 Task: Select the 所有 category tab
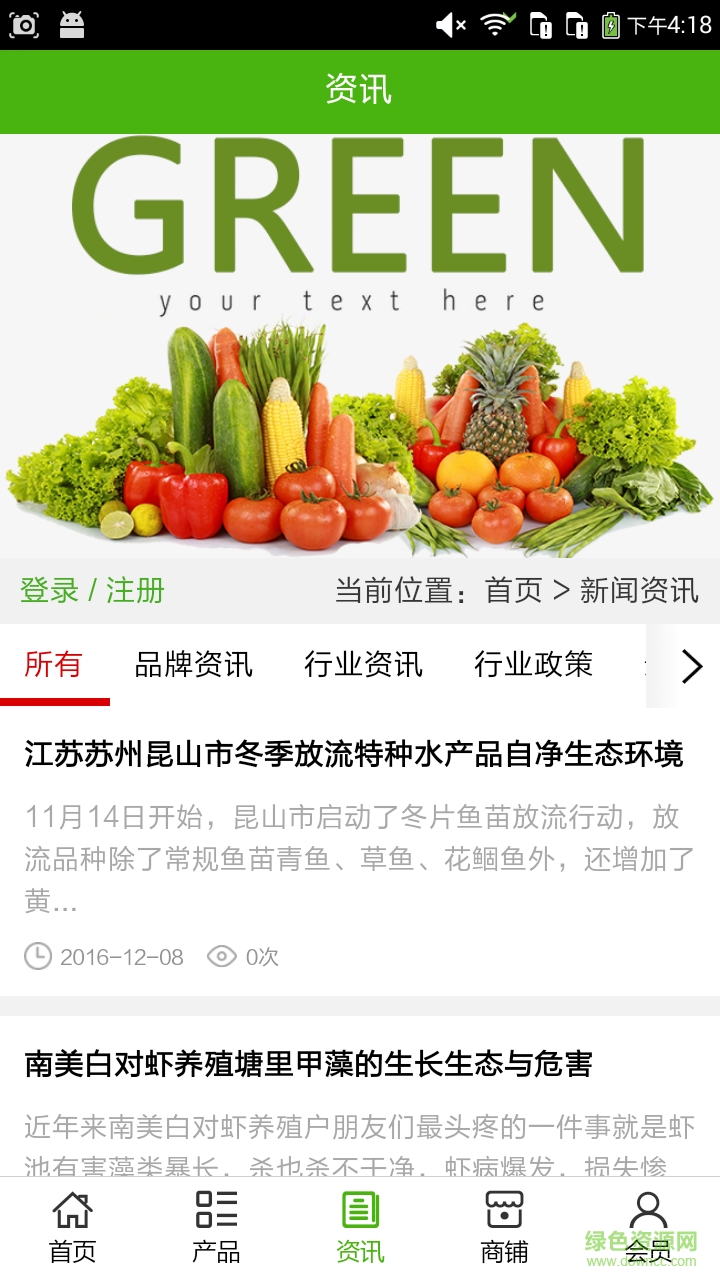pos(53,665)
